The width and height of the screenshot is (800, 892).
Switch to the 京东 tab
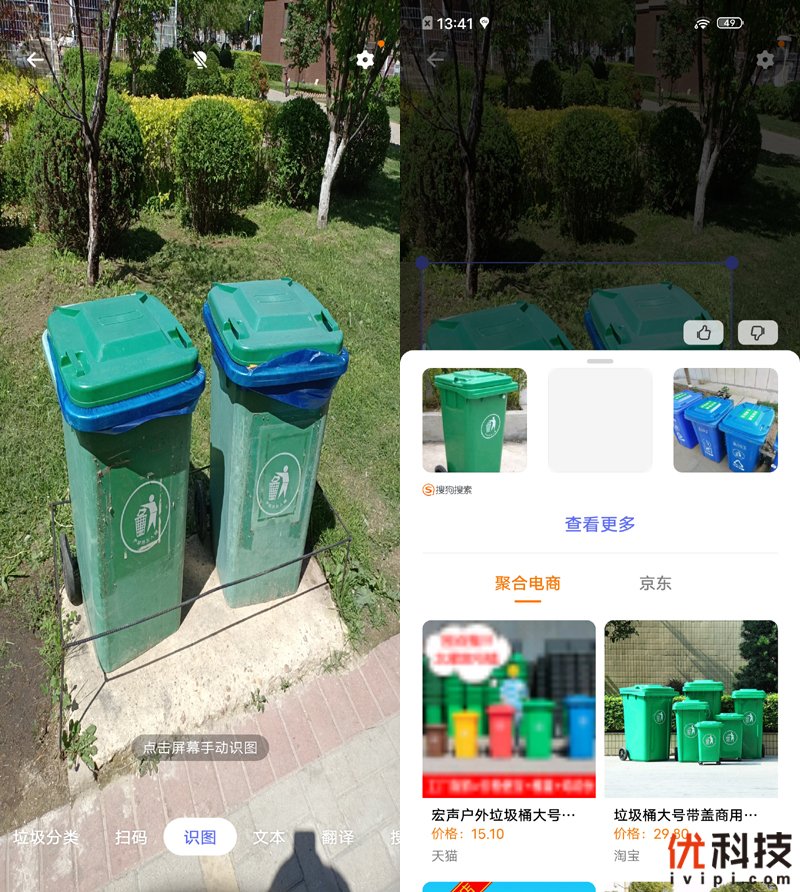(x=655, y=582)
